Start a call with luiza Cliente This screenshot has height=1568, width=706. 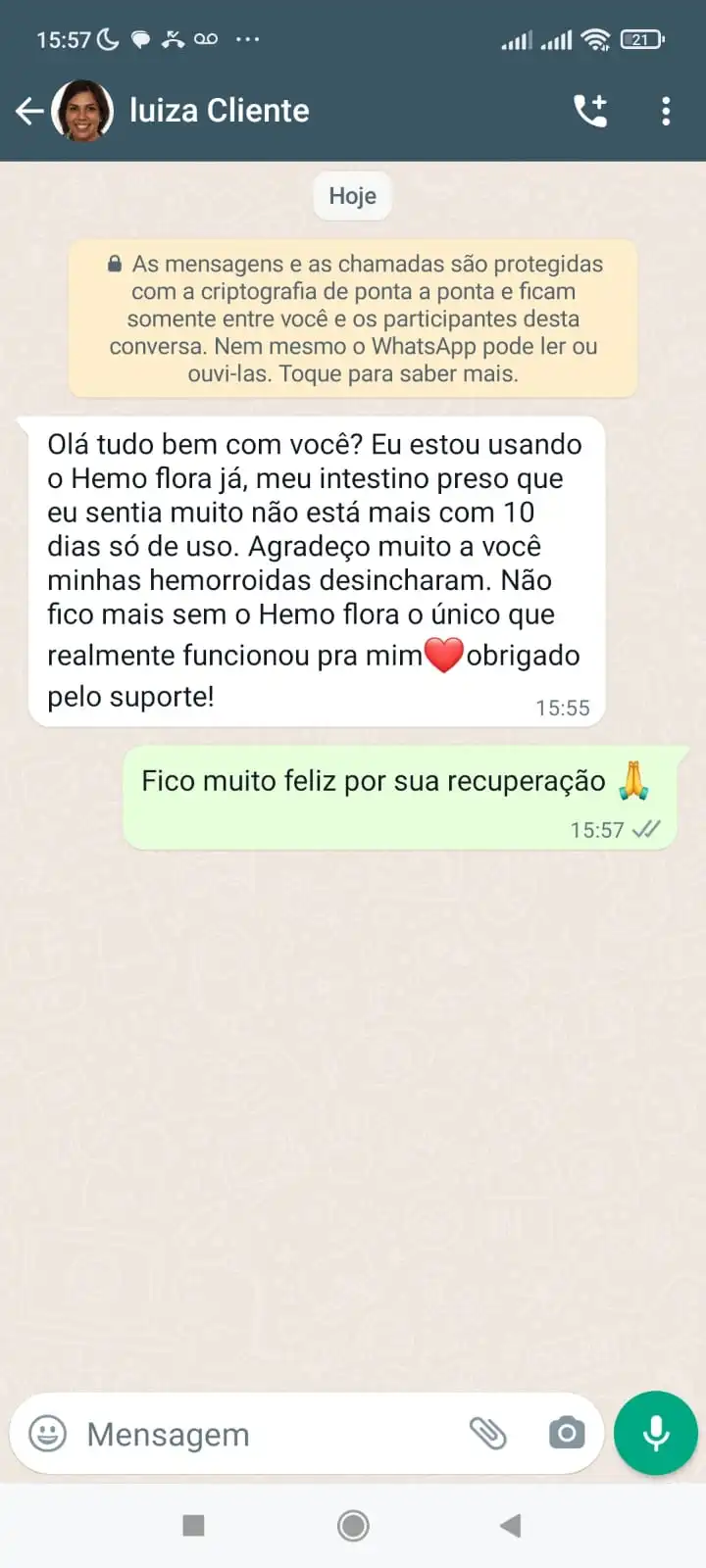[590, 111]
